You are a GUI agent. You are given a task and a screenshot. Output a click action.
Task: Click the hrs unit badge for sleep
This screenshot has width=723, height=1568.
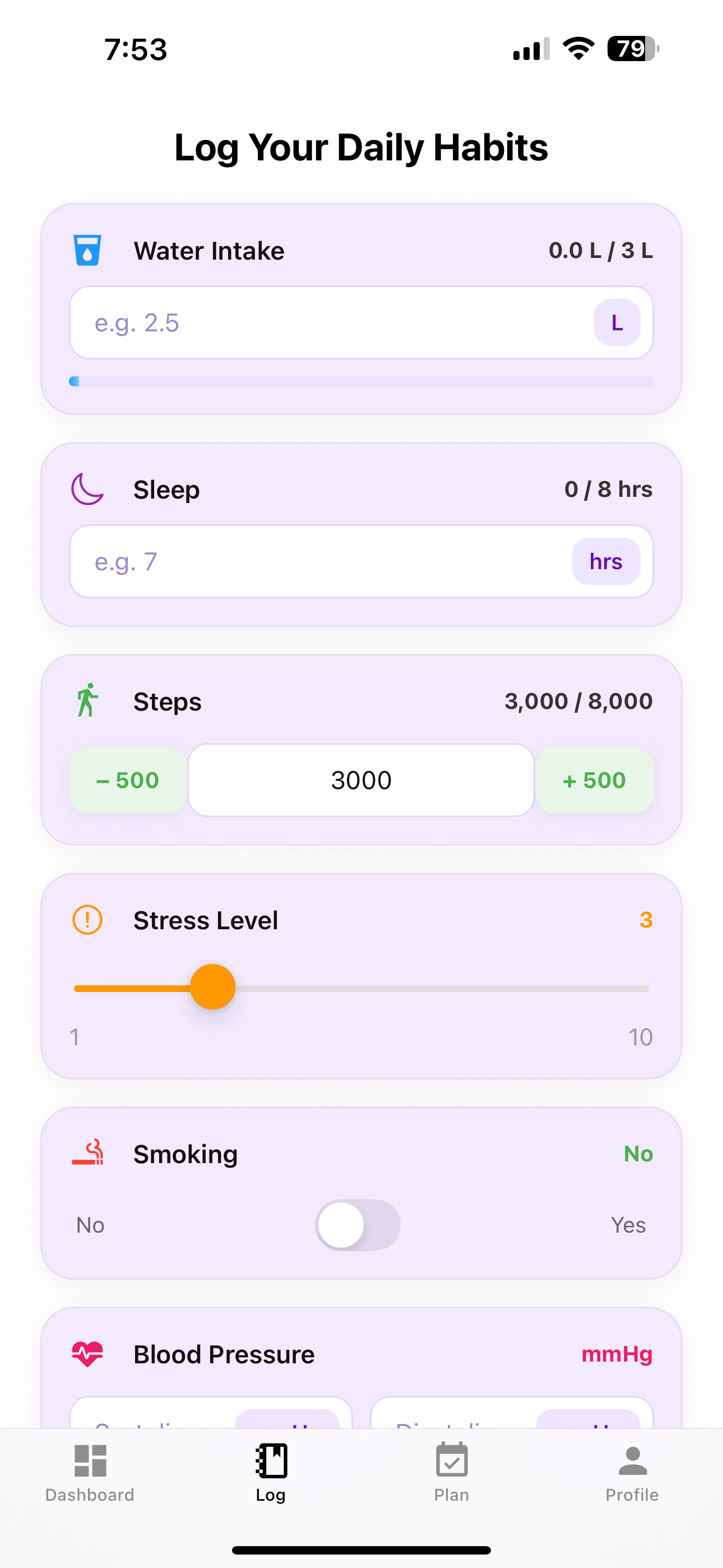(606, 561)
